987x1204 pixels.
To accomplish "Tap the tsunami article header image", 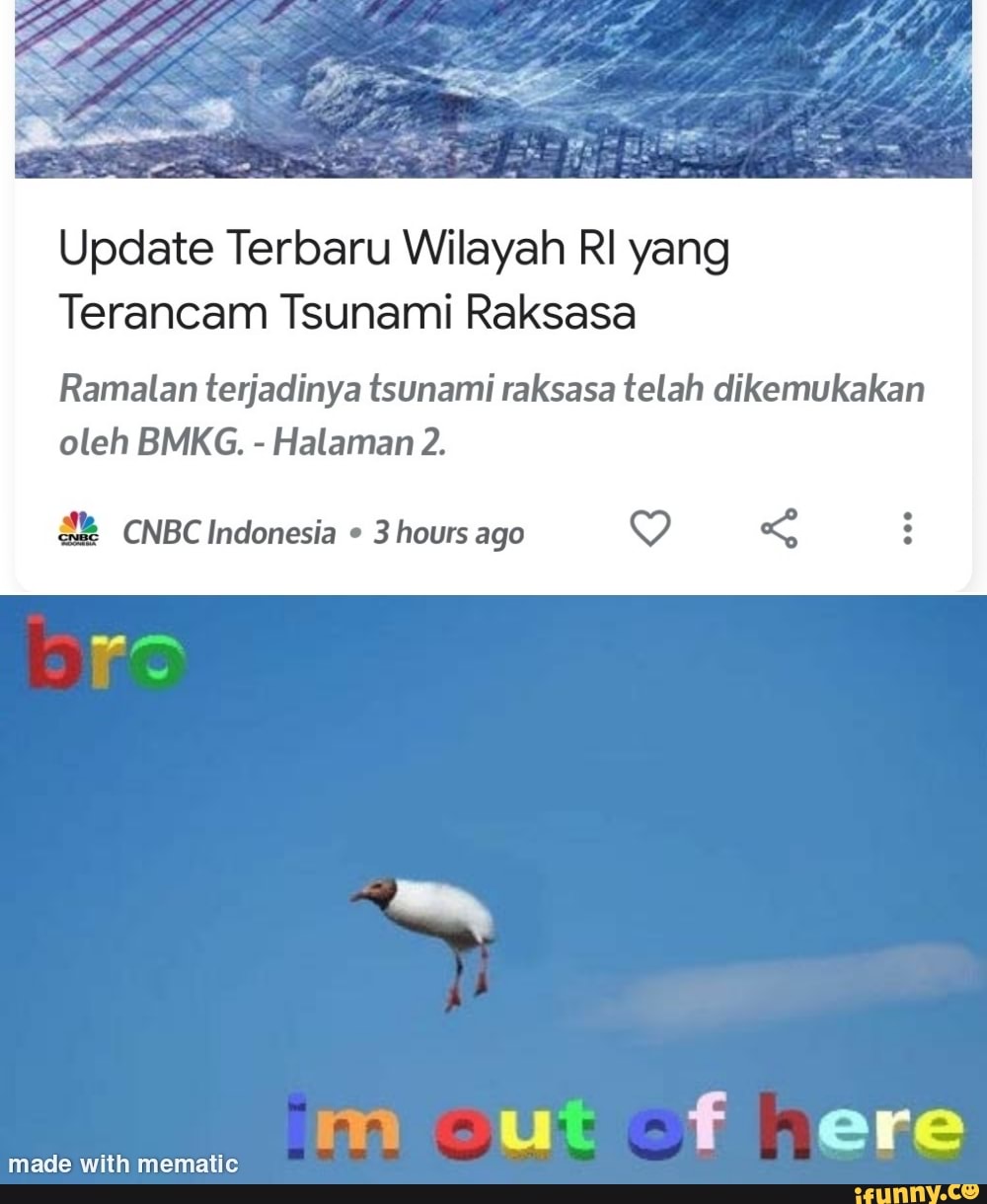I will tap(493, 84).
